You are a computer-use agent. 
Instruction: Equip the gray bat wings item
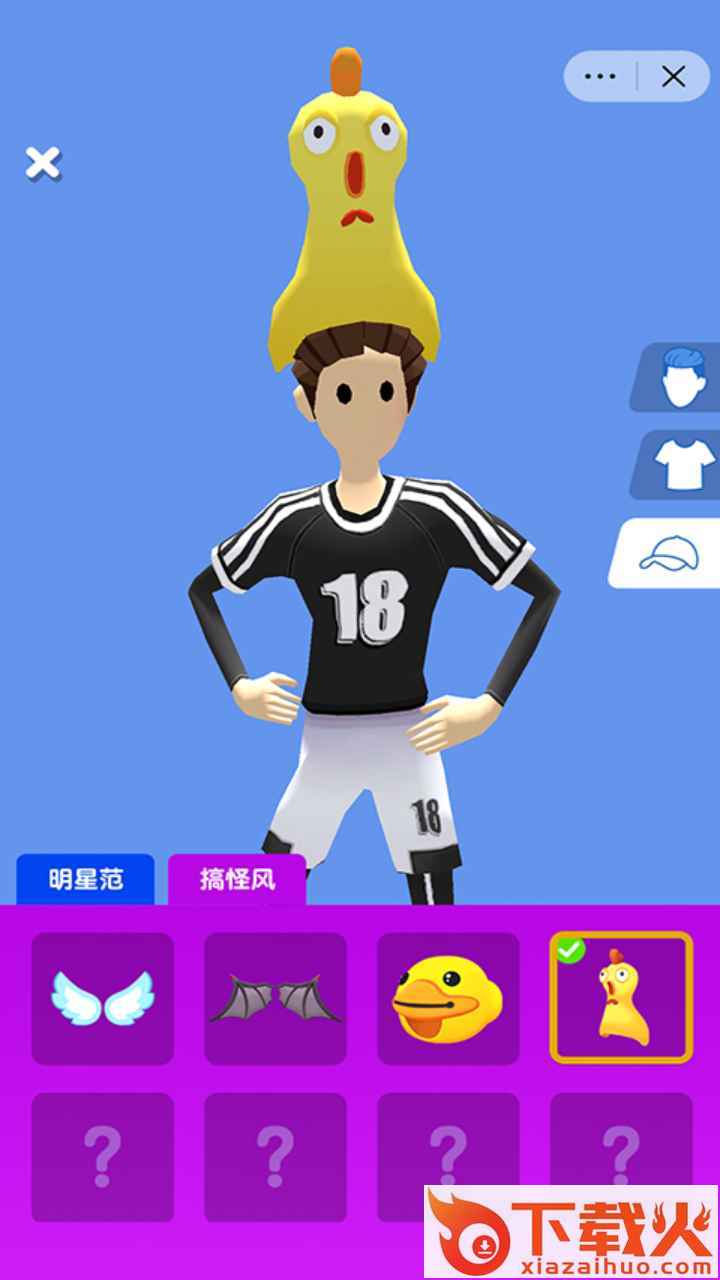[x=275, y=998]
